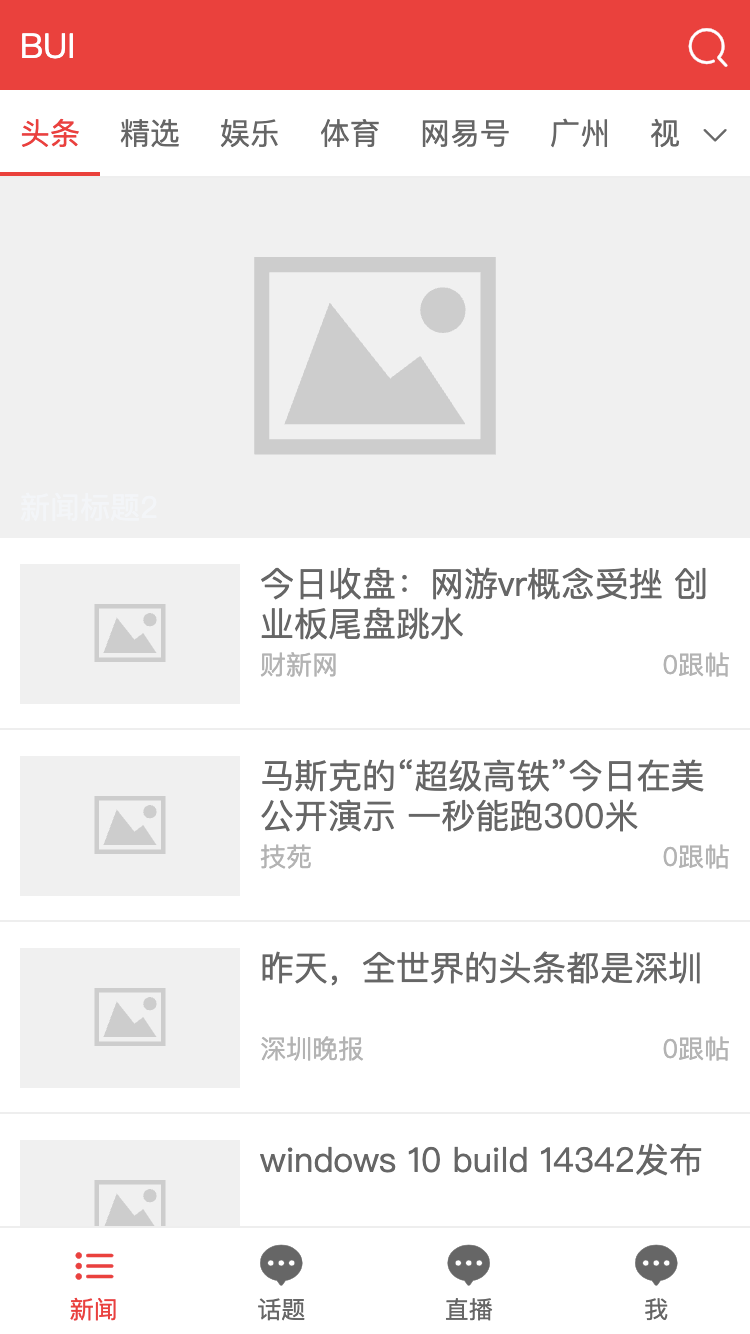
Task: Open the 直播 bottom tab
Action: pos(468,1283)
